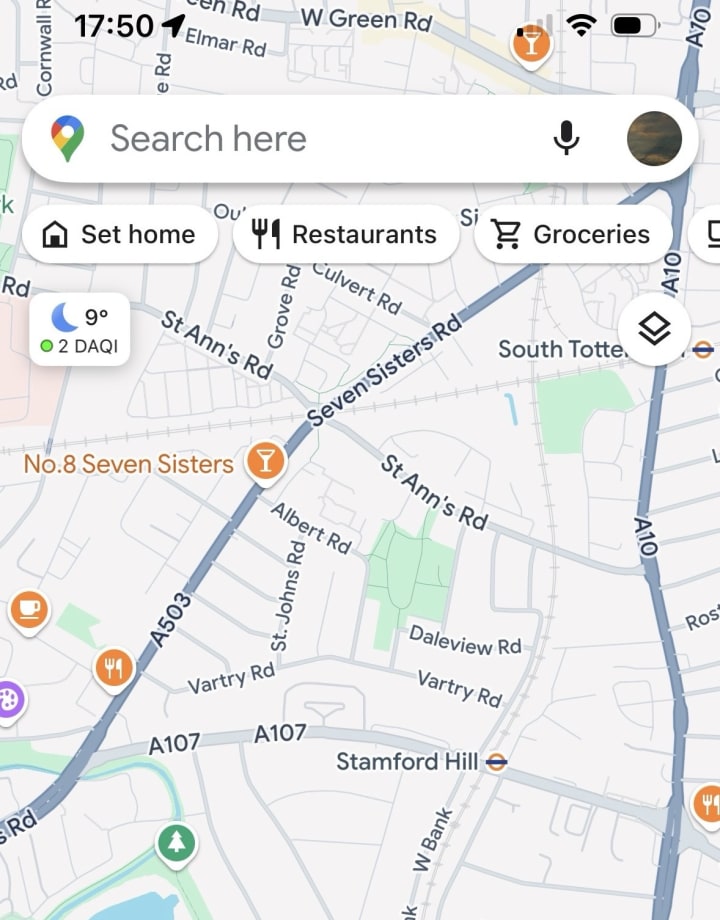Select the No.8 Seven Sisters bar pin
720x920 pixels.
click(x=266, y=464)
